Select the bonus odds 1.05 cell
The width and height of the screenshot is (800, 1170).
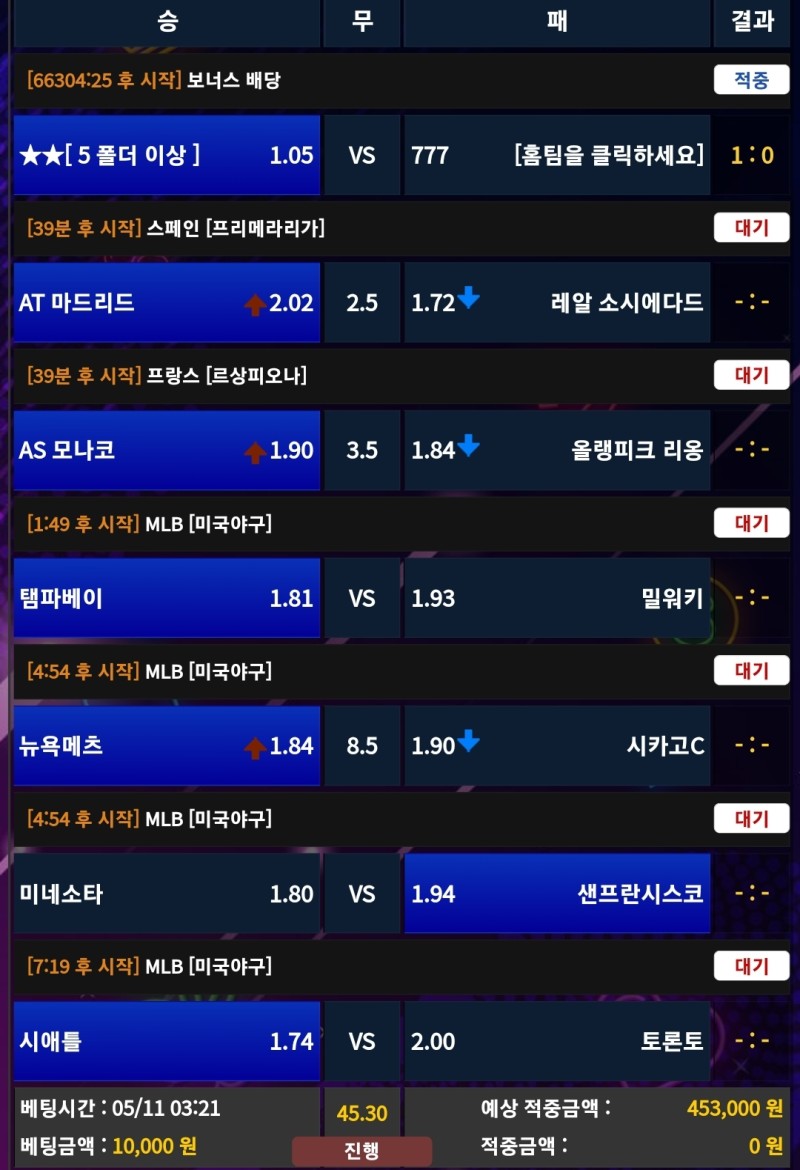coord(167,155)
